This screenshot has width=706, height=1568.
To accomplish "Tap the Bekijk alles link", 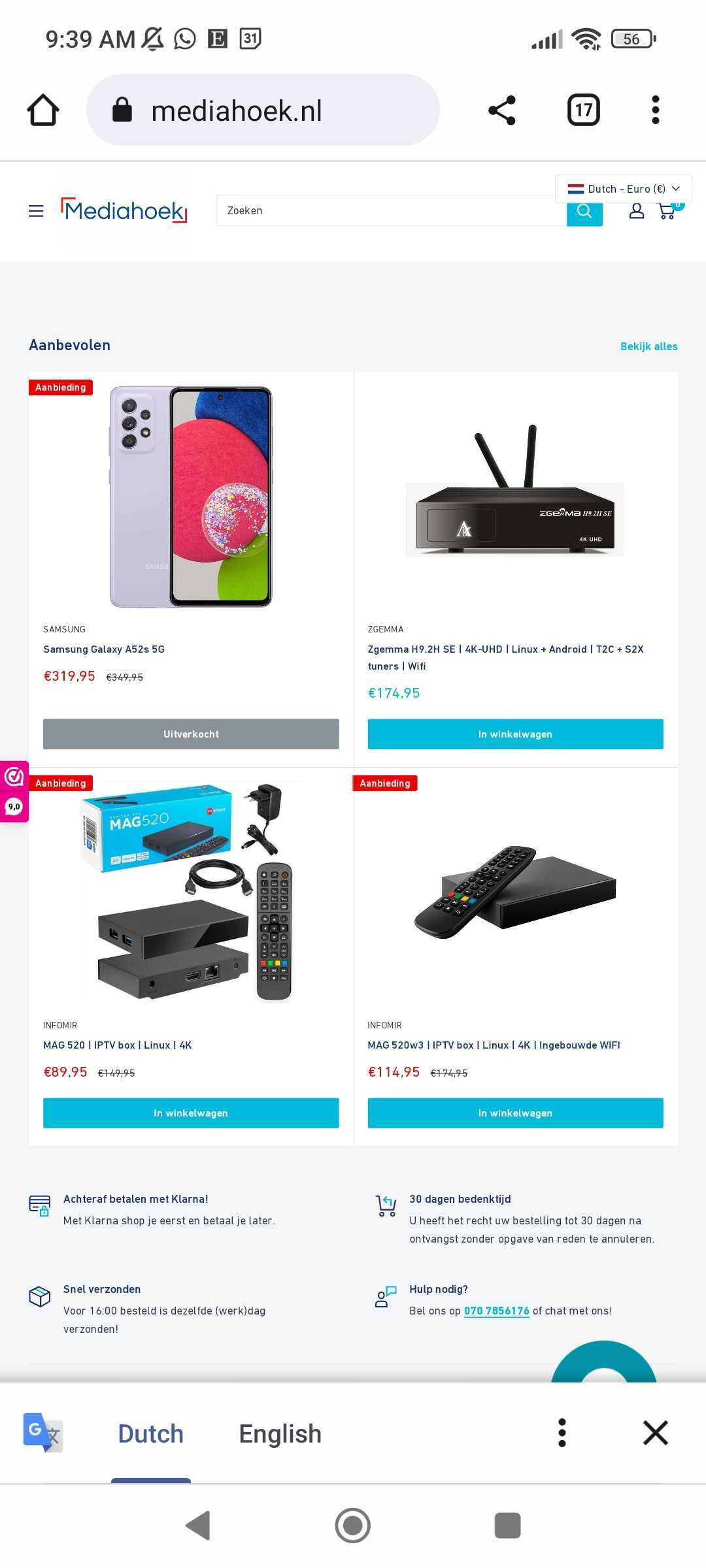I will (648, 346).
